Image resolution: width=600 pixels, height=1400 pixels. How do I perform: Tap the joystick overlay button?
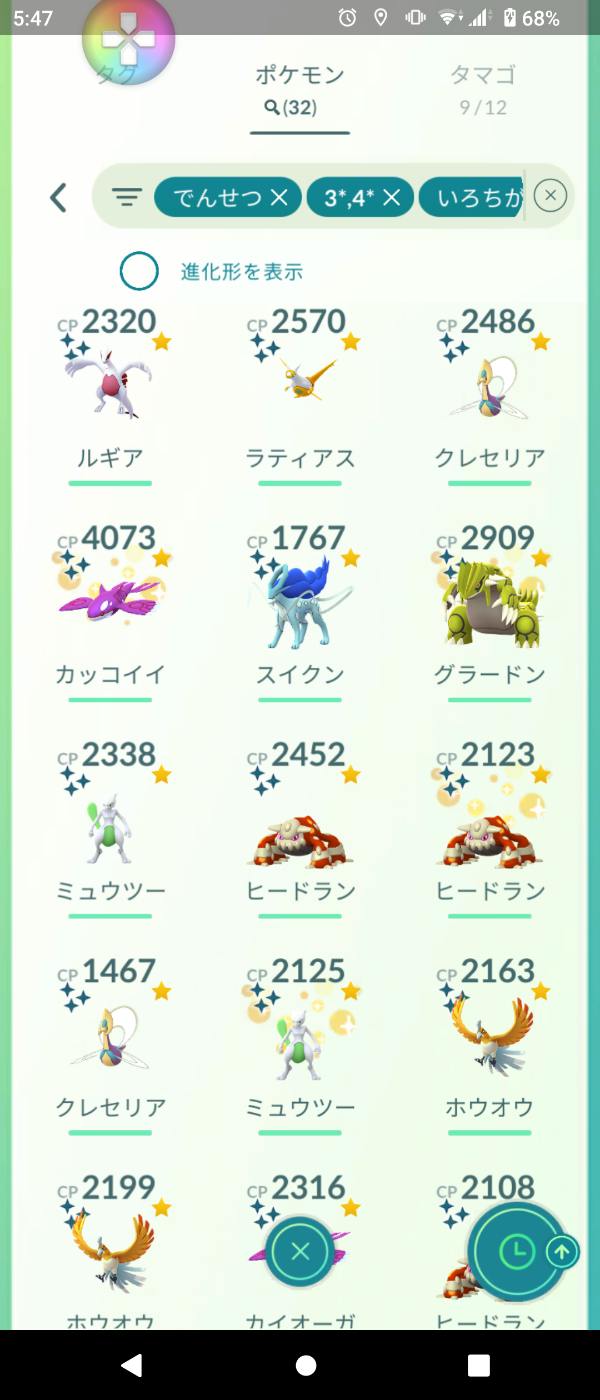(x=128, y=38)
